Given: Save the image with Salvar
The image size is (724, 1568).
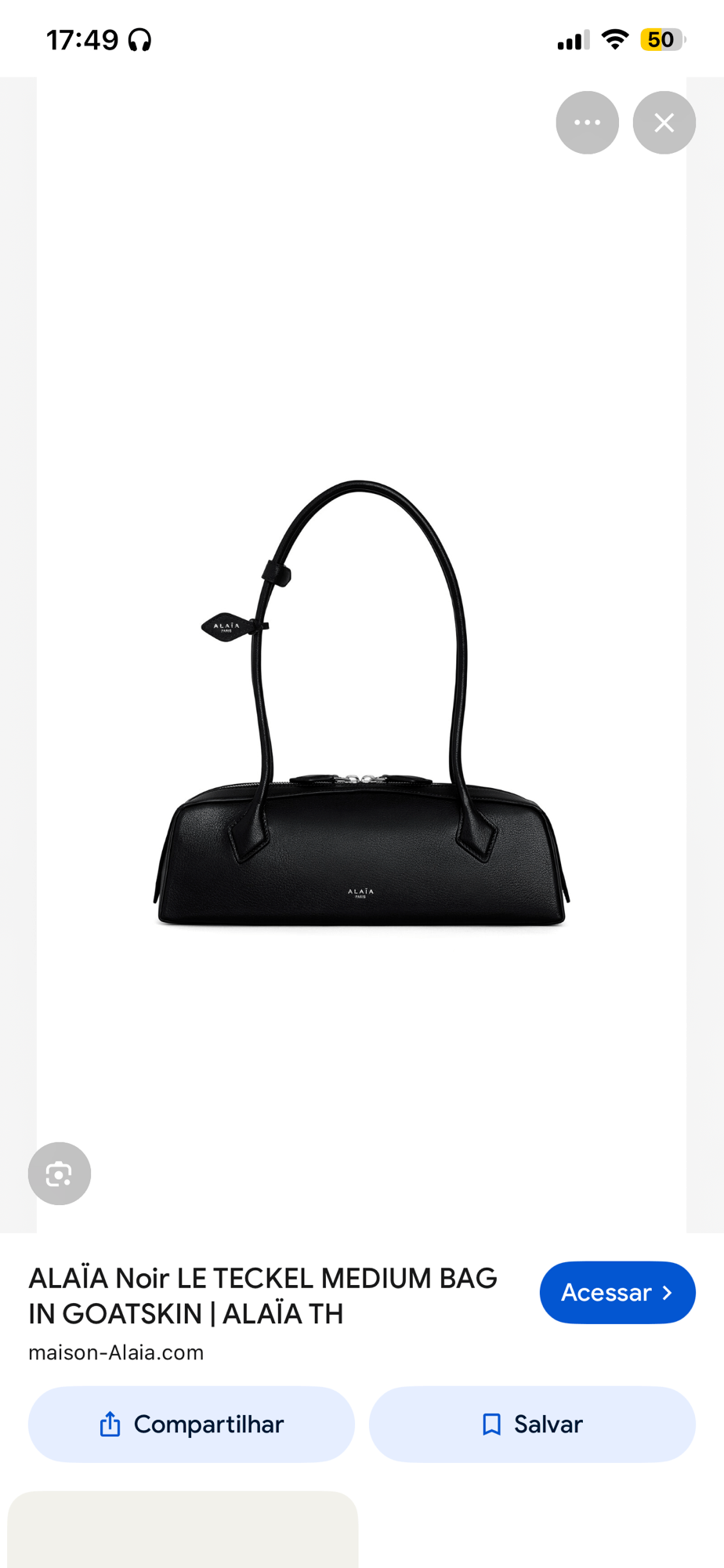Looking at the screenshot, I should click(532, 1425).
